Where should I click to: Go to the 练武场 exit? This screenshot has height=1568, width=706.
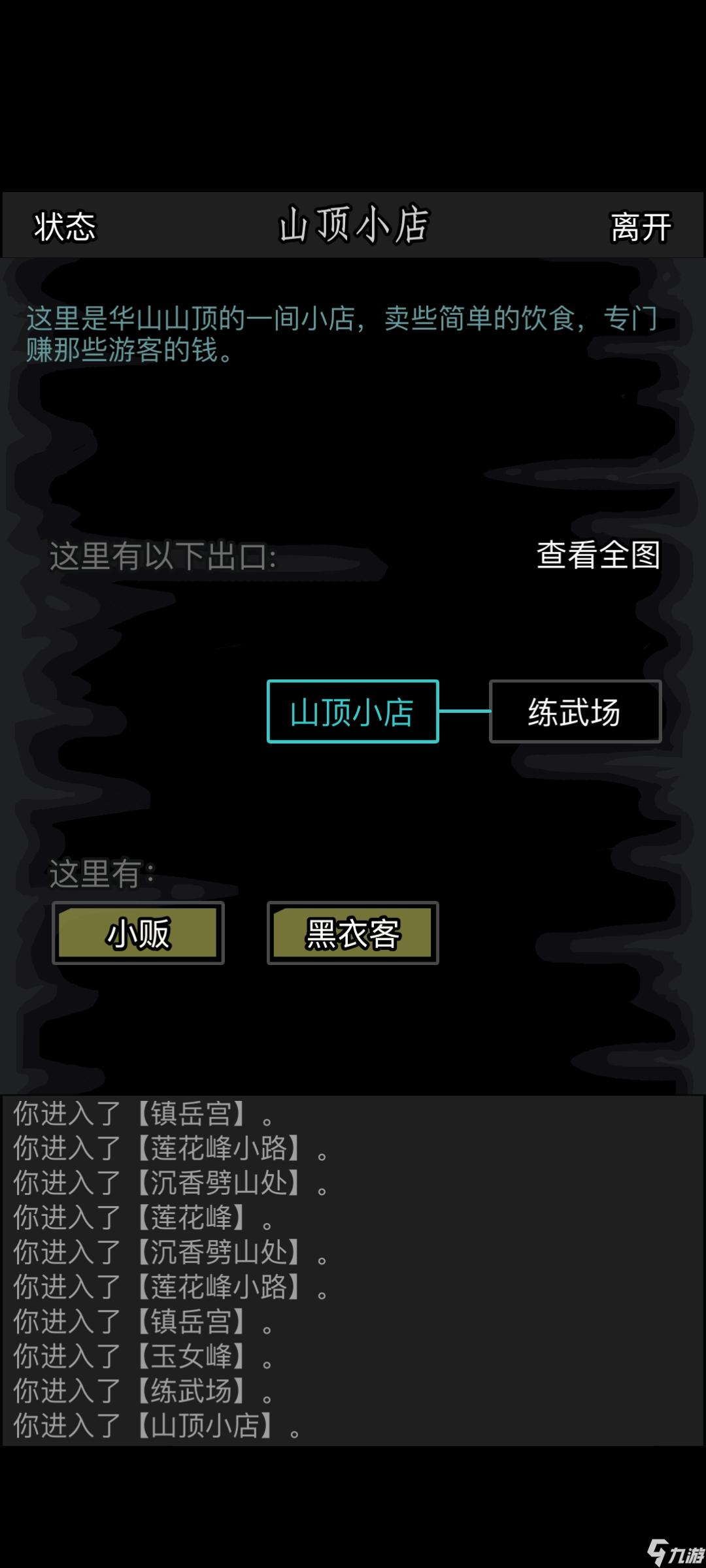click(x=575, y=711)
